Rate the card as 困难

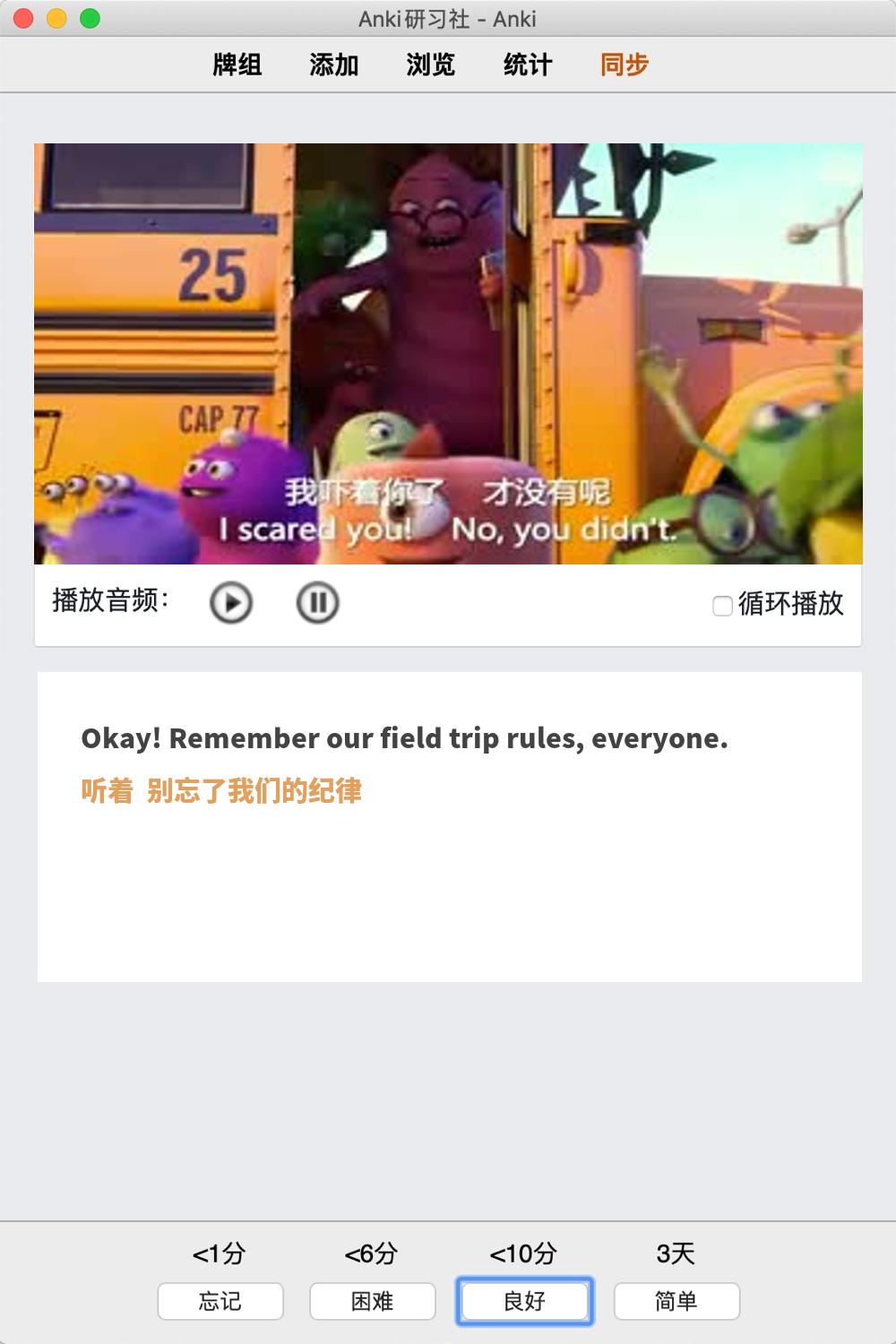tap(373, 1301)
